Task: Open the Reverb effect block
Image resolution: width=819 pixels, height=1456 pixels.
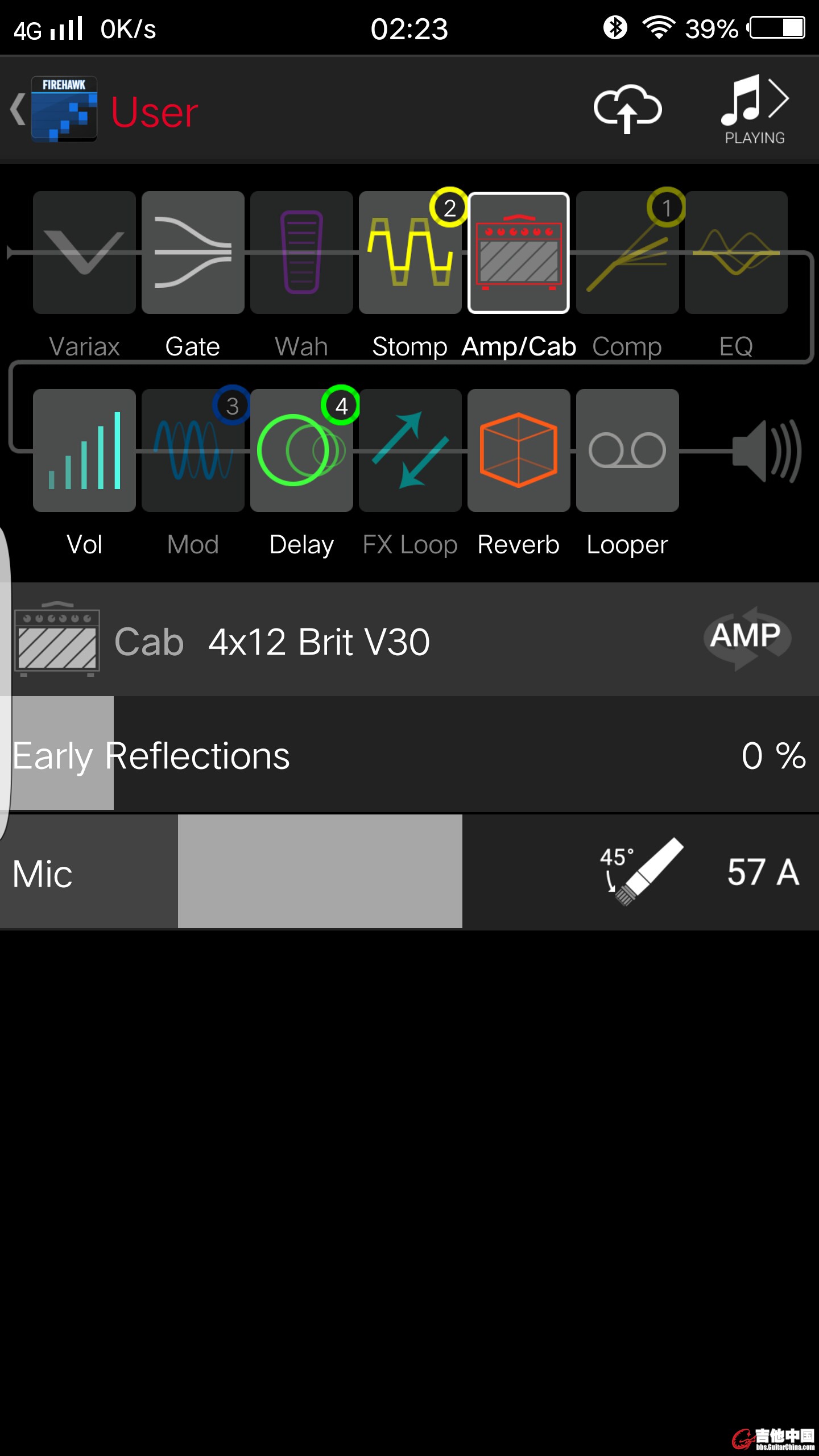Action: (x=518, y=450)
